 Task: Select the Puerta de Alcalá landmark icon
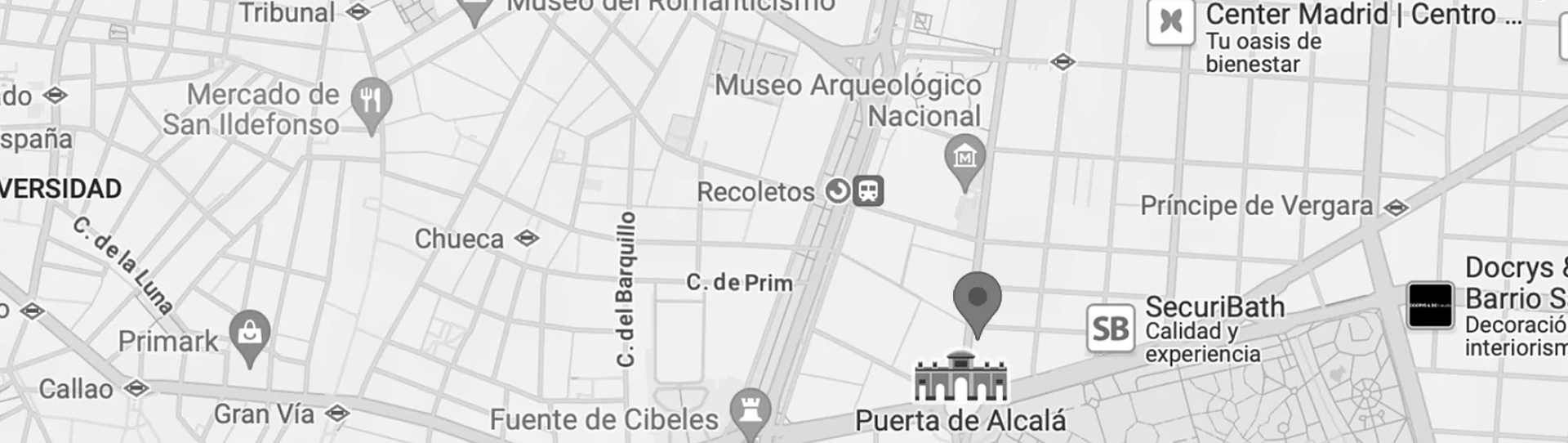[960, 378]
